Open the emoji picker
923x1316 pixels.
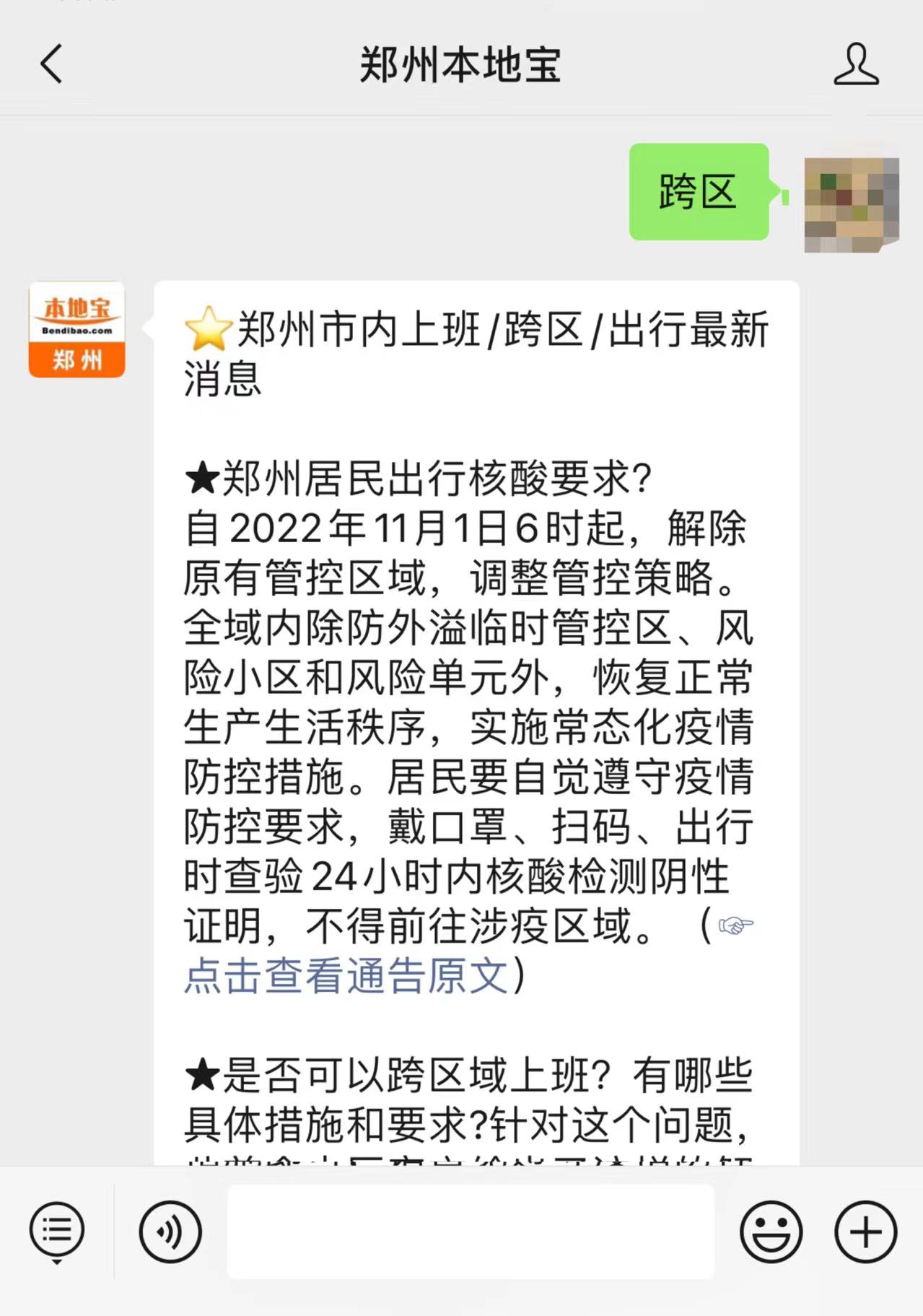(771, 1231)
